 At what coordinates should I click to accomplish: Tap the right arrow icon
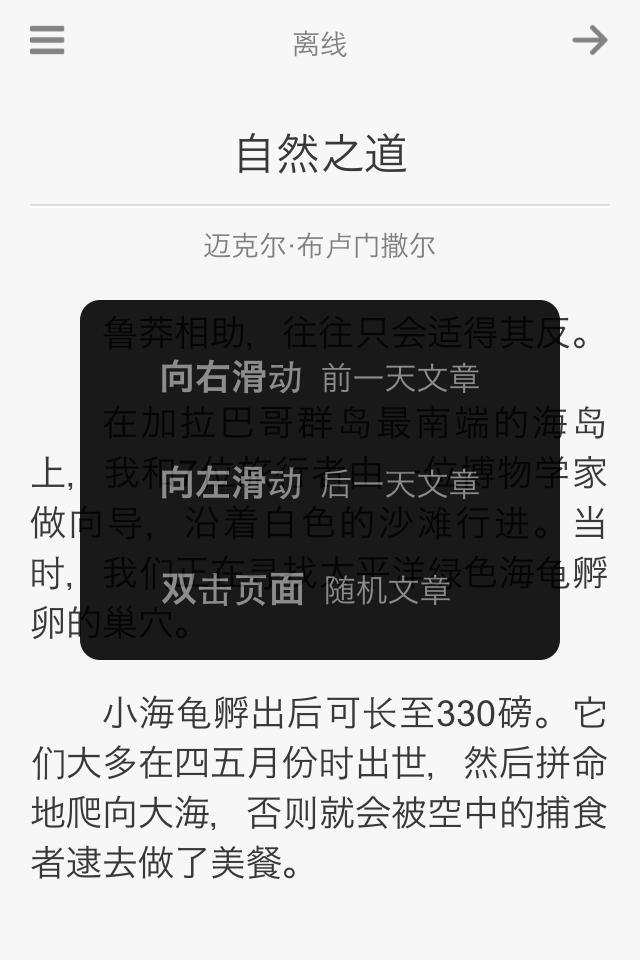point(590,41)
